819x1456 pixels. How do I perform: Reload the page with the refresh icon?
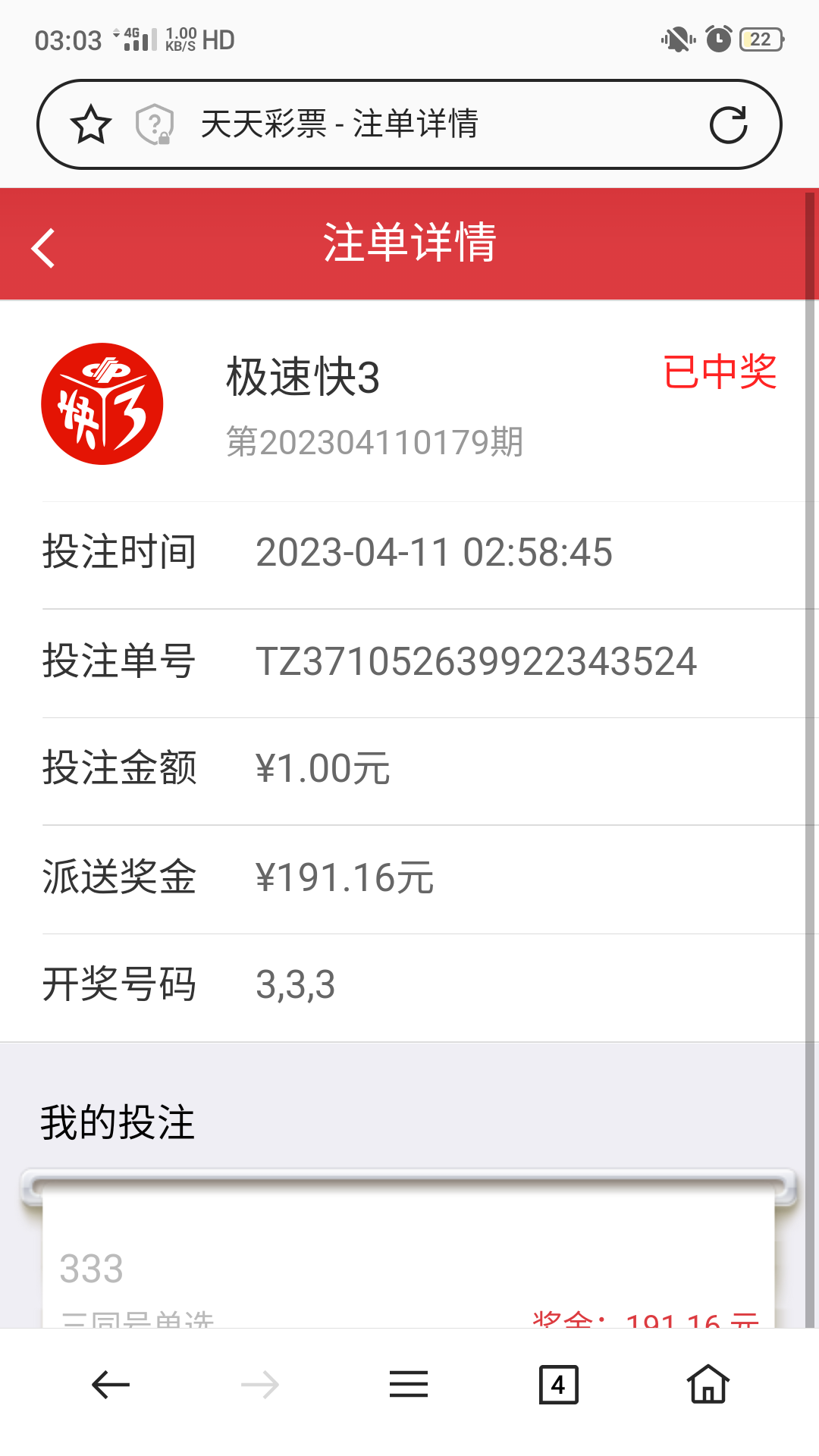[728, 125]
